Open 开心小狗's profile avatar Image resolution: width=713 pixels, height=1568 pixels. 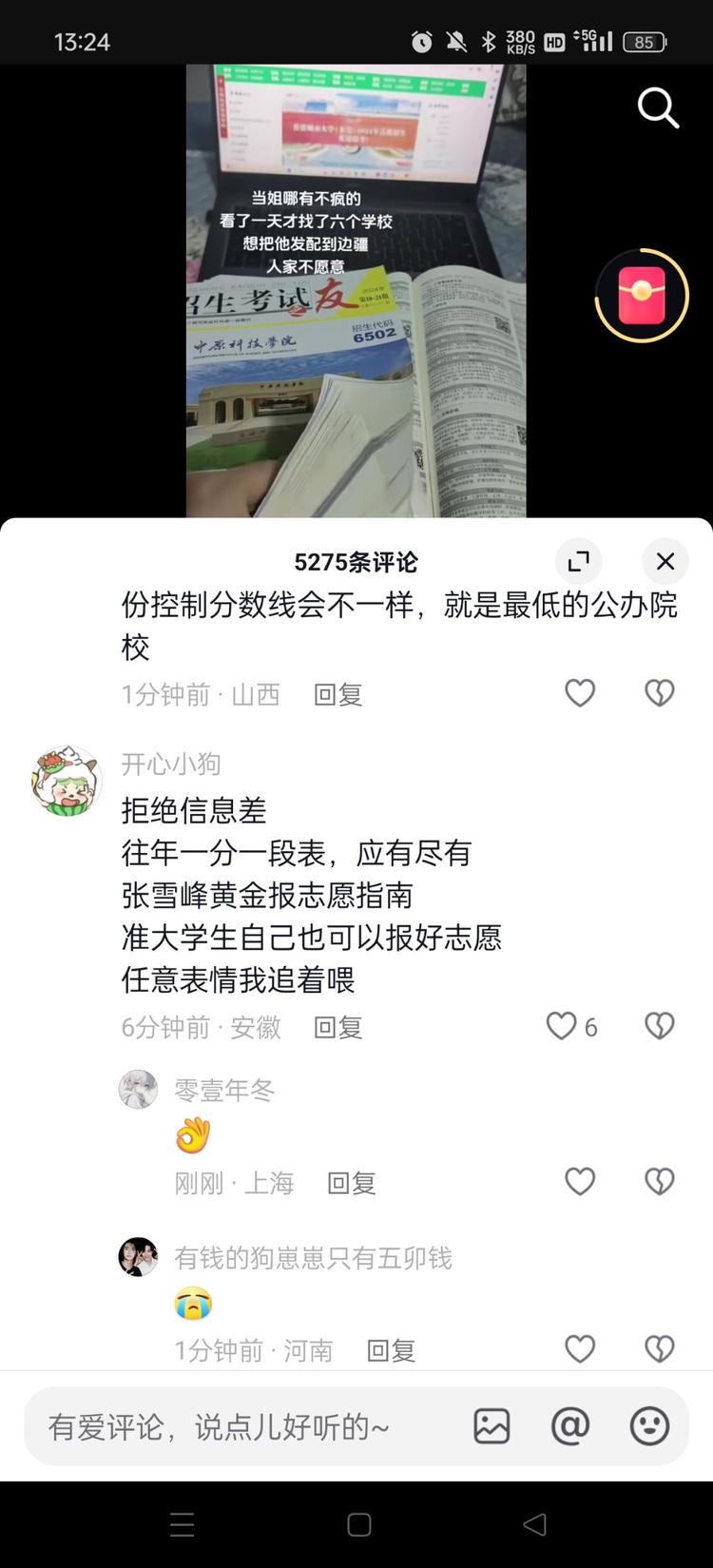(x=65, y=780)
